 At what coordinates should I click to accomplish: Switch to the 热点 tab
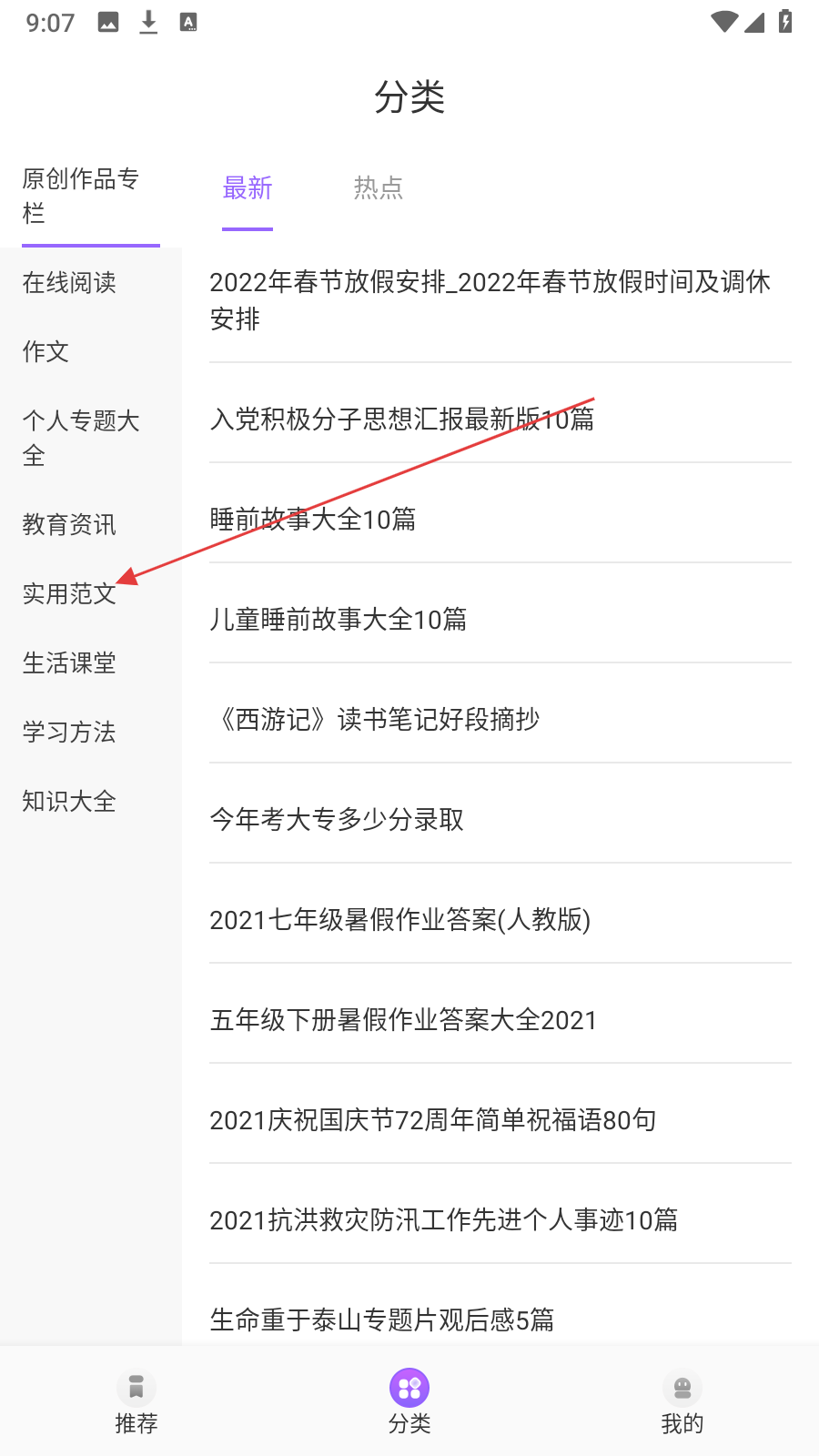[378, 188]
